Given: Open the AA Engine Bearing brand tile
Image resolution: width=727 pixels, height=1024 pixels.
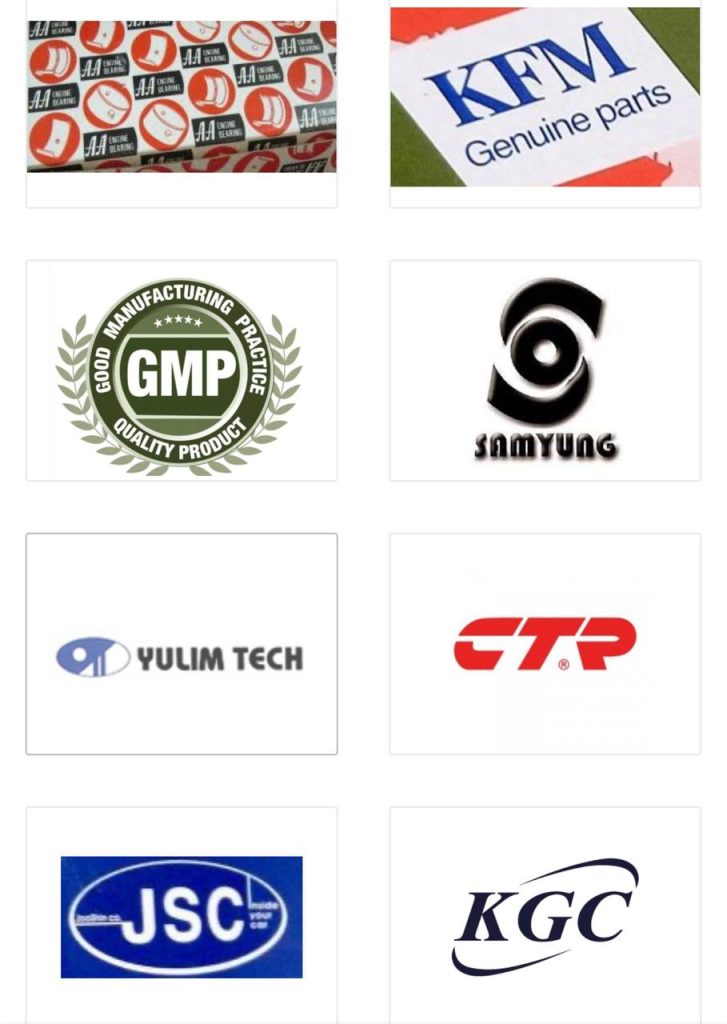Looking at the screenshot, I should (181, 97).
